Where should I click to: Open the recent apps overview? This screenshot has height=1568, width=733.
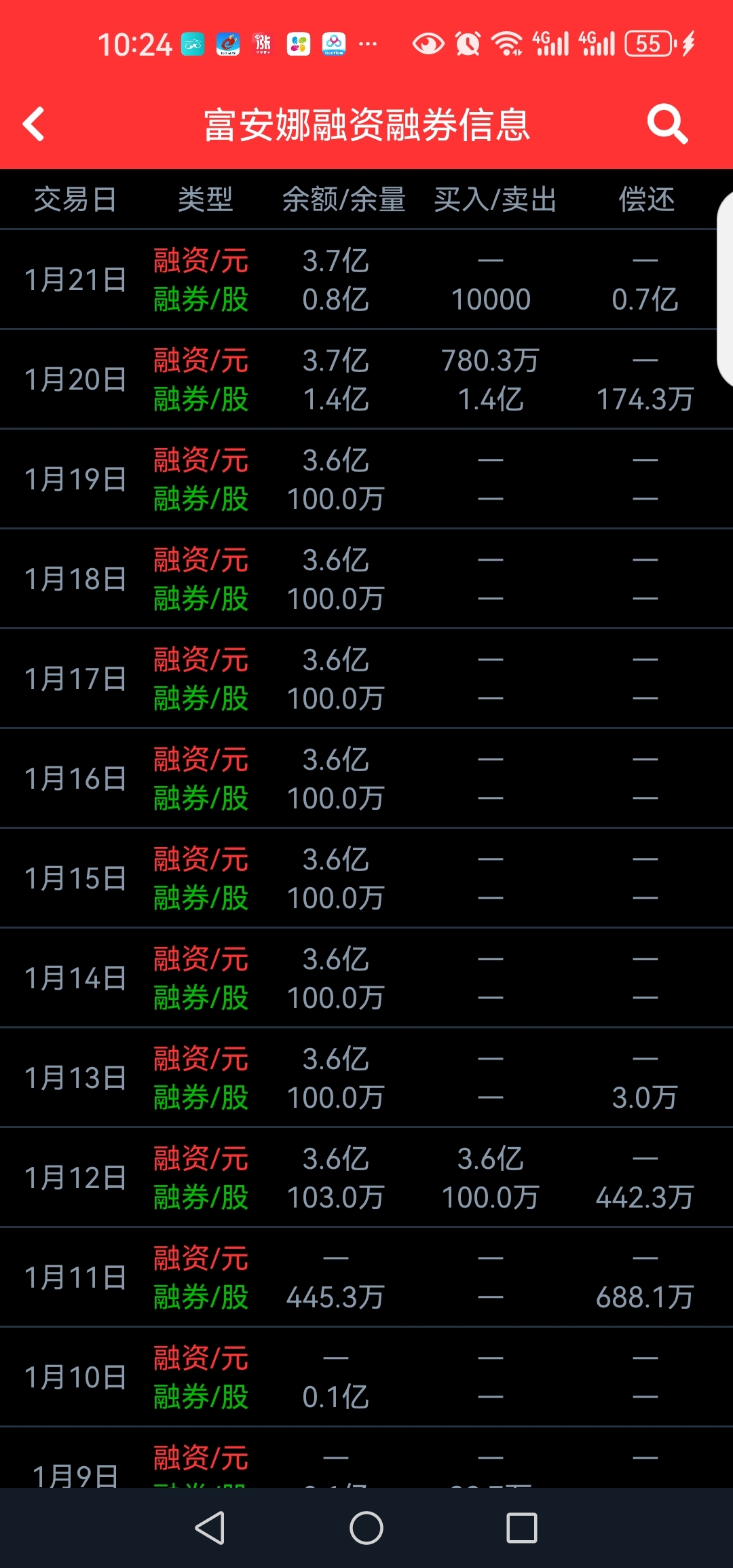[x=522, y=1528]
